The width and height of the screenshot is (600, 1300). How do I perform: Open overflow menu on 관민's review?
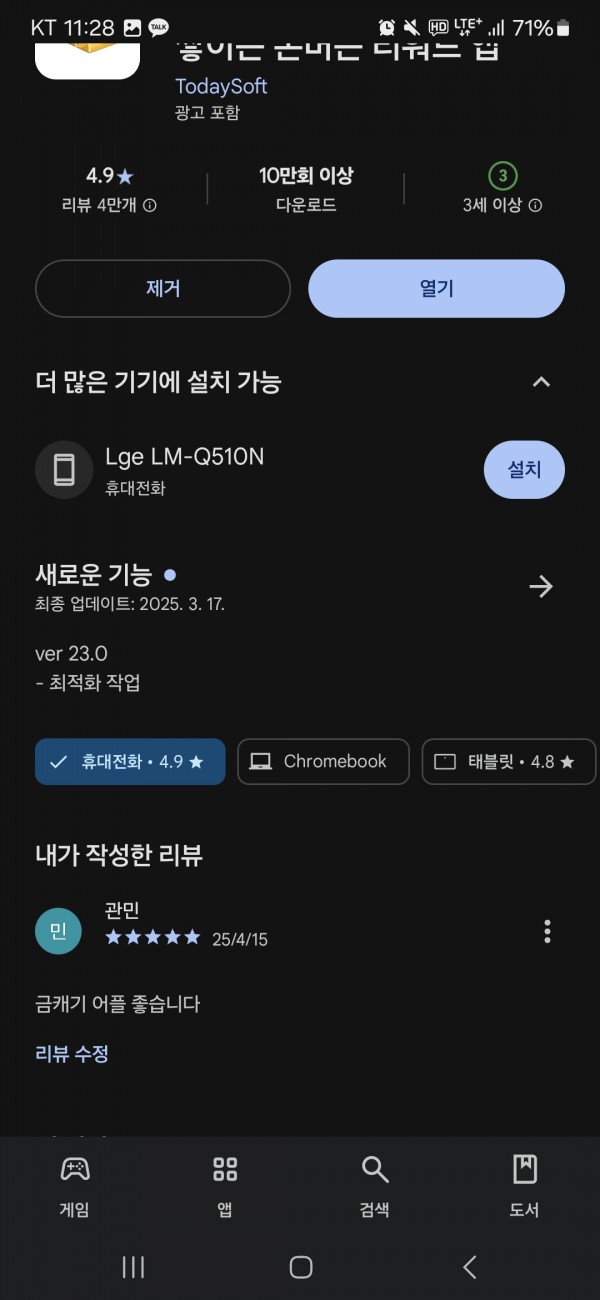tap(547, 931)
